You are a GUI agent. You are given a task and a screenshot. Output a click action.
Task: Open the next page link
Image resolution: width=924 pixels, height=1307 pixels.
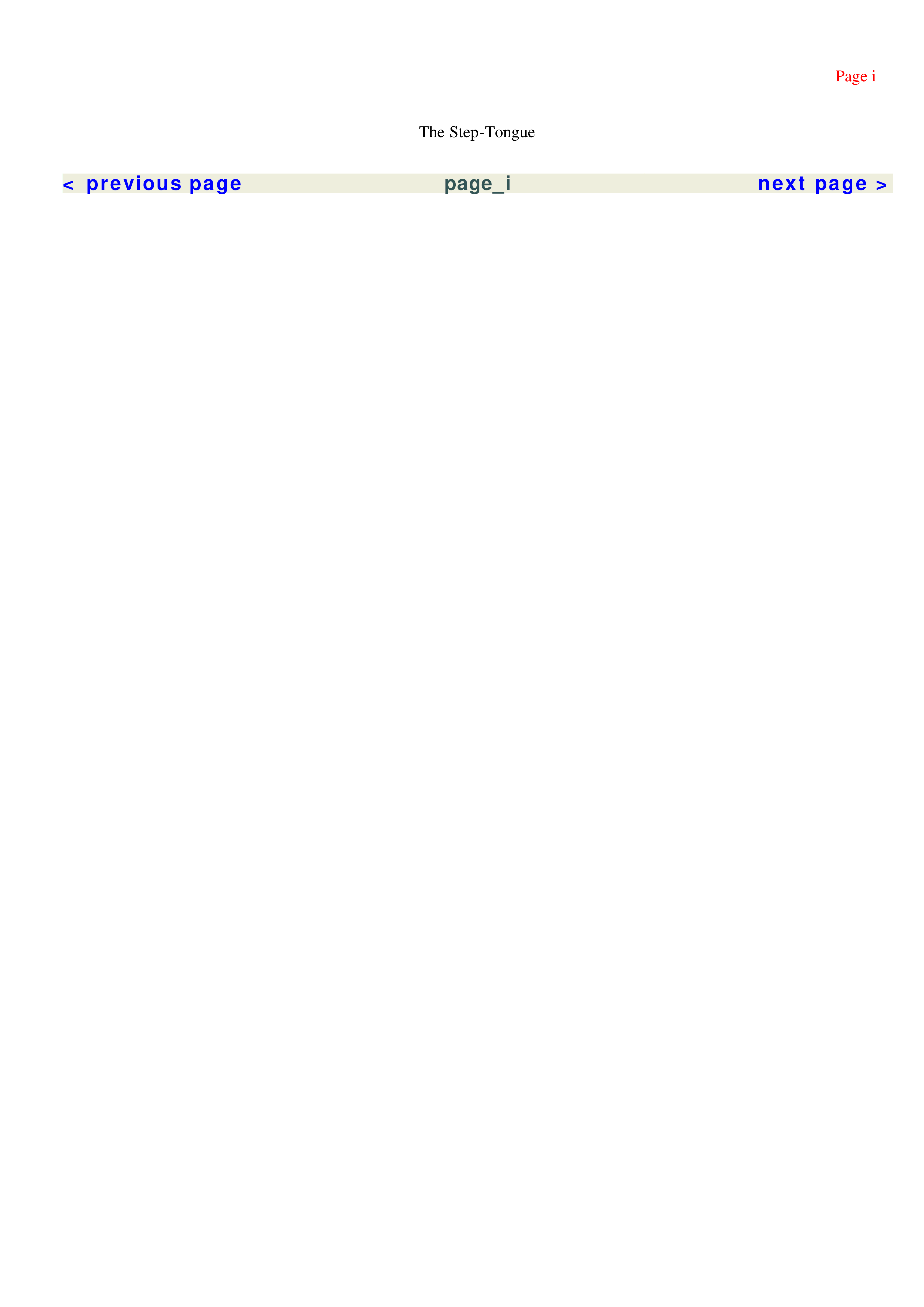[x=822, y=184]
